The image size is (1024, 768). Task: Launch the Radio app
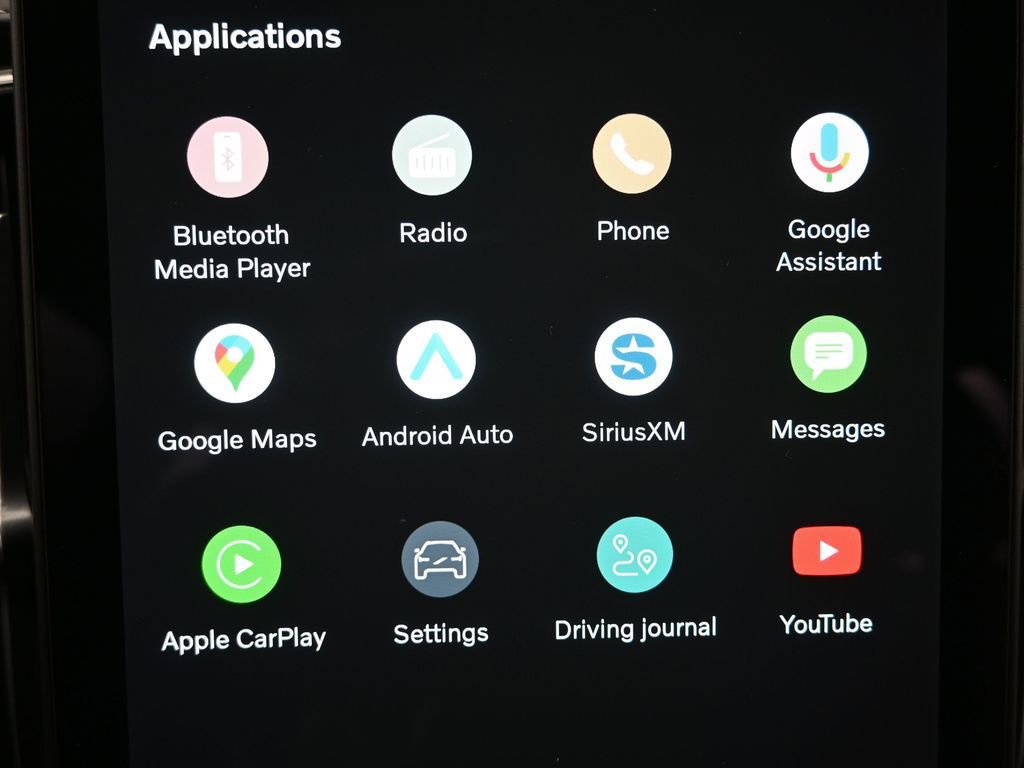[432, 155]
